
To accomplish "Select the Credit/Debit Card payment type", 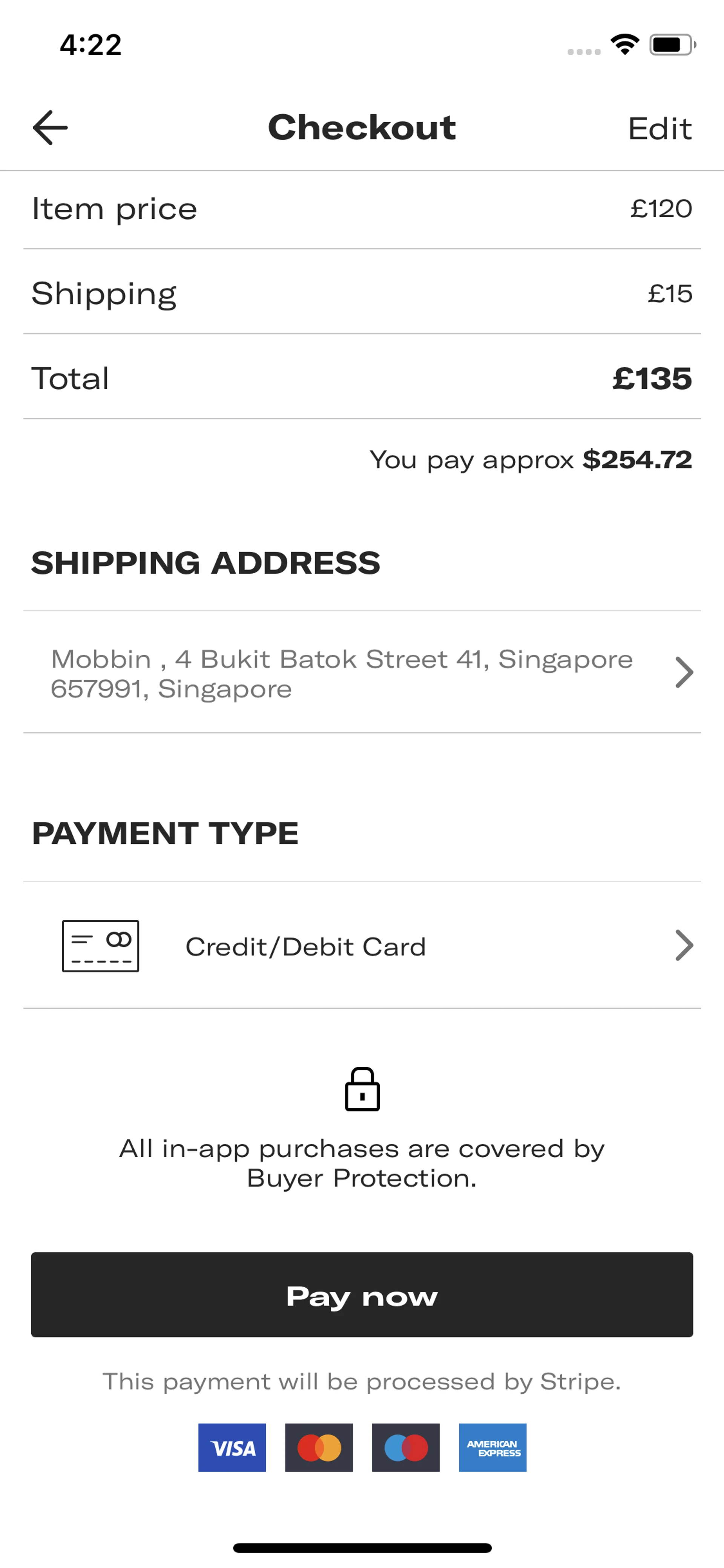I will point(362,946).
